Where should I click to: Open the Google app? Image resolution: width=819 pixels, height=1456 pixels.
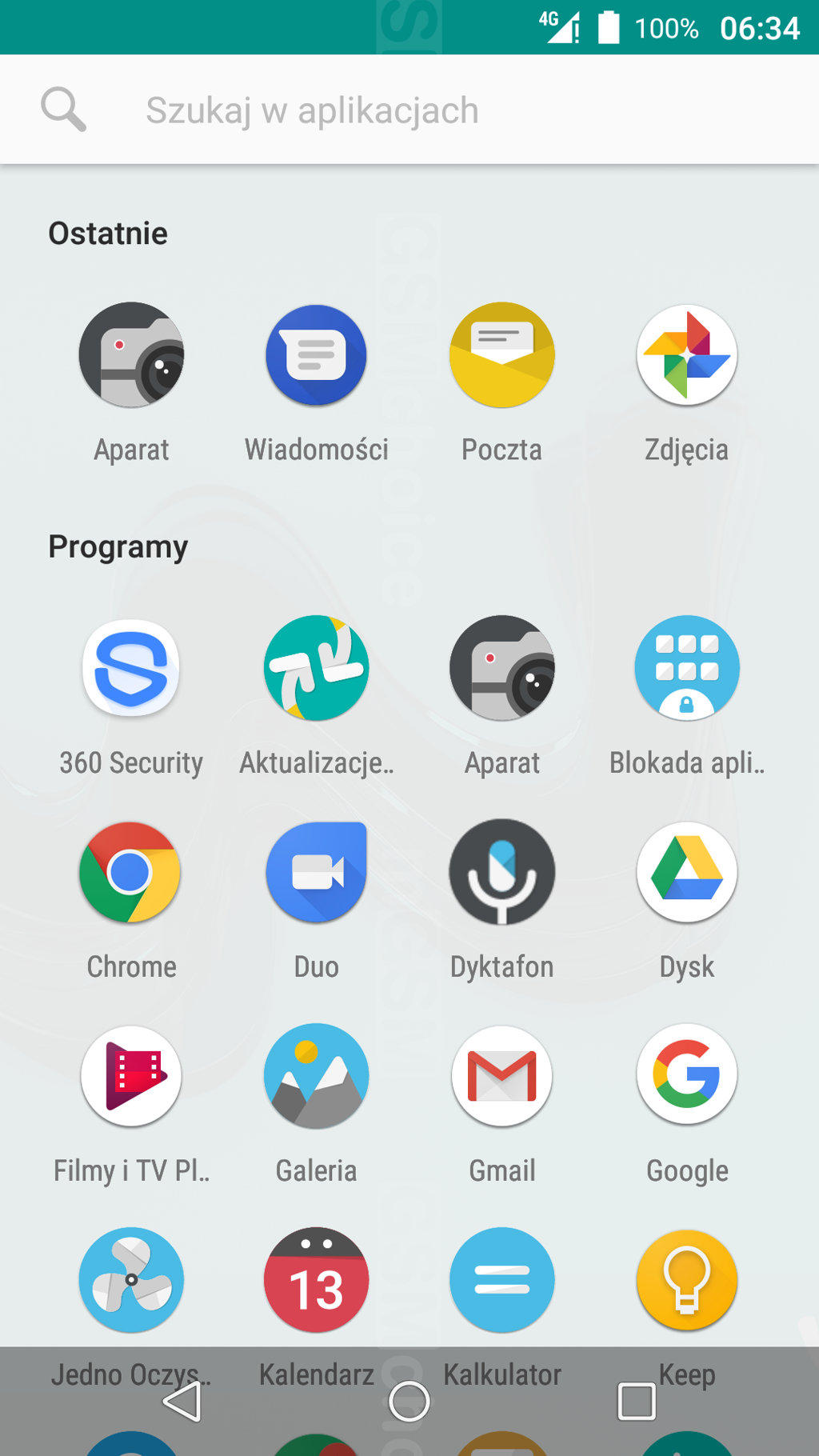686,1077
